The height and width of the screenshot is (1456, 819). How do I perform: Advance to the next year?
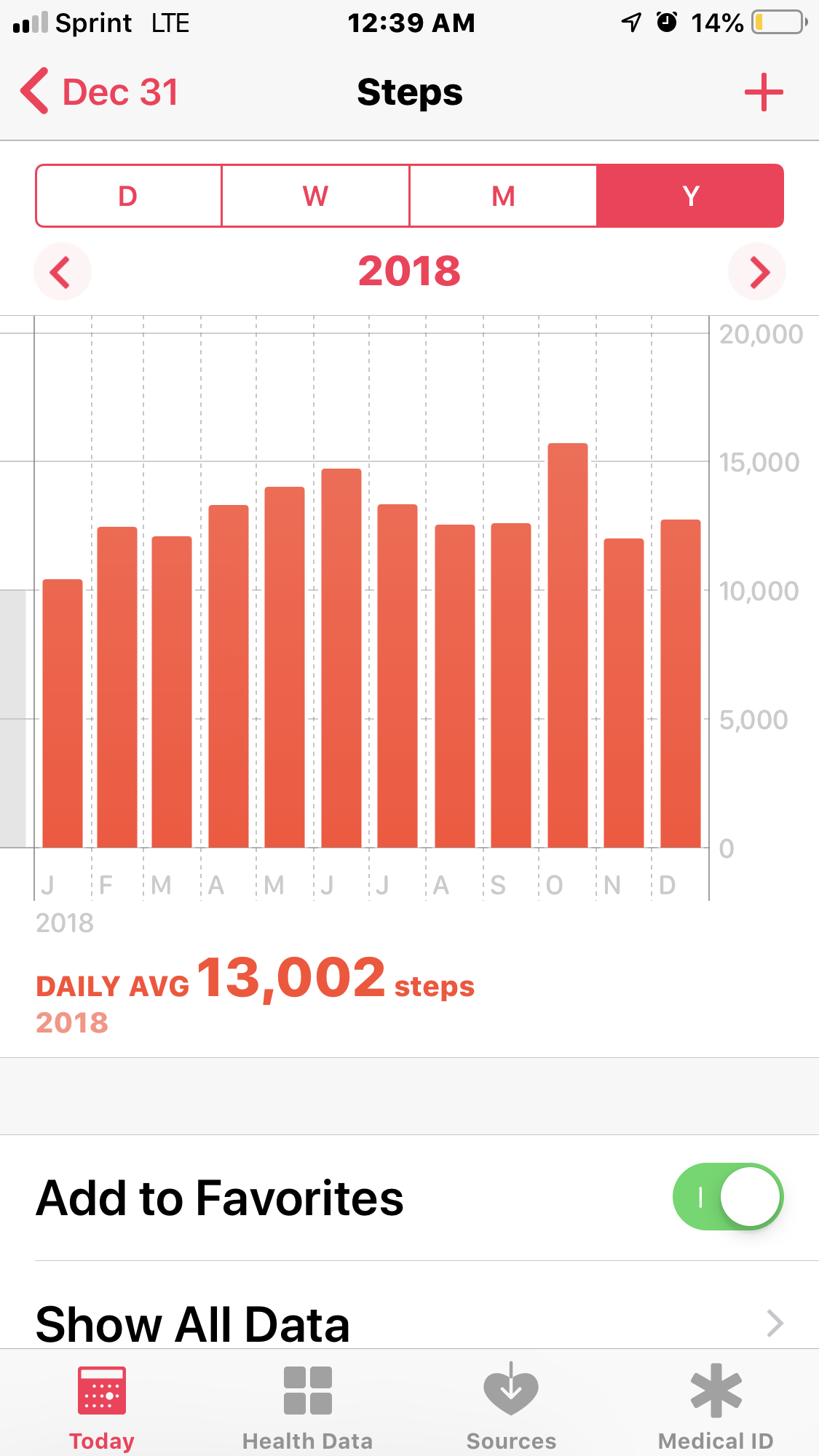(757, 272)
